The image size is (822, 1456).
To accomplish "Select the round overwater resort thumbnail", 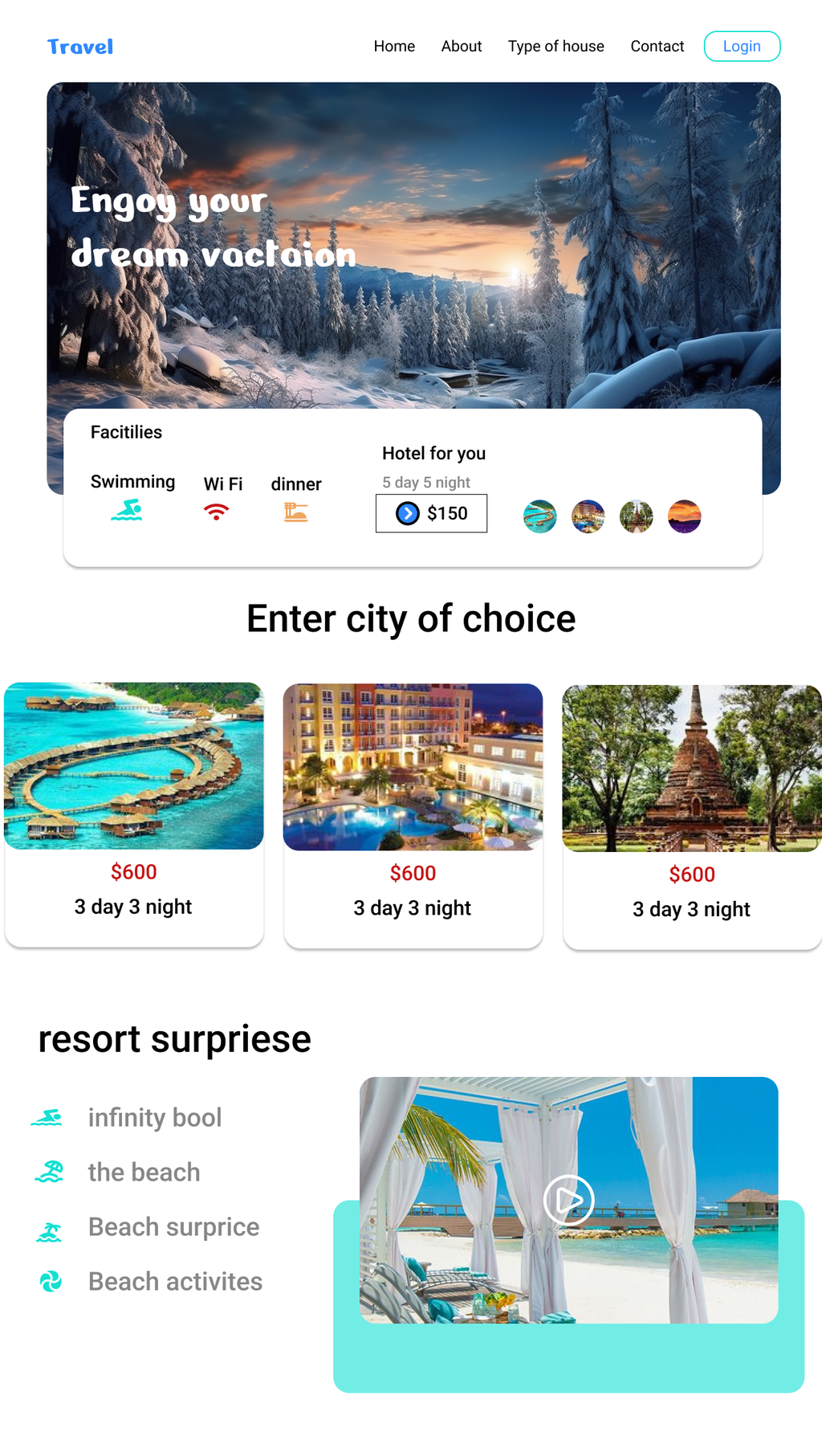I will pyautogui.click(x=540, y=516).
